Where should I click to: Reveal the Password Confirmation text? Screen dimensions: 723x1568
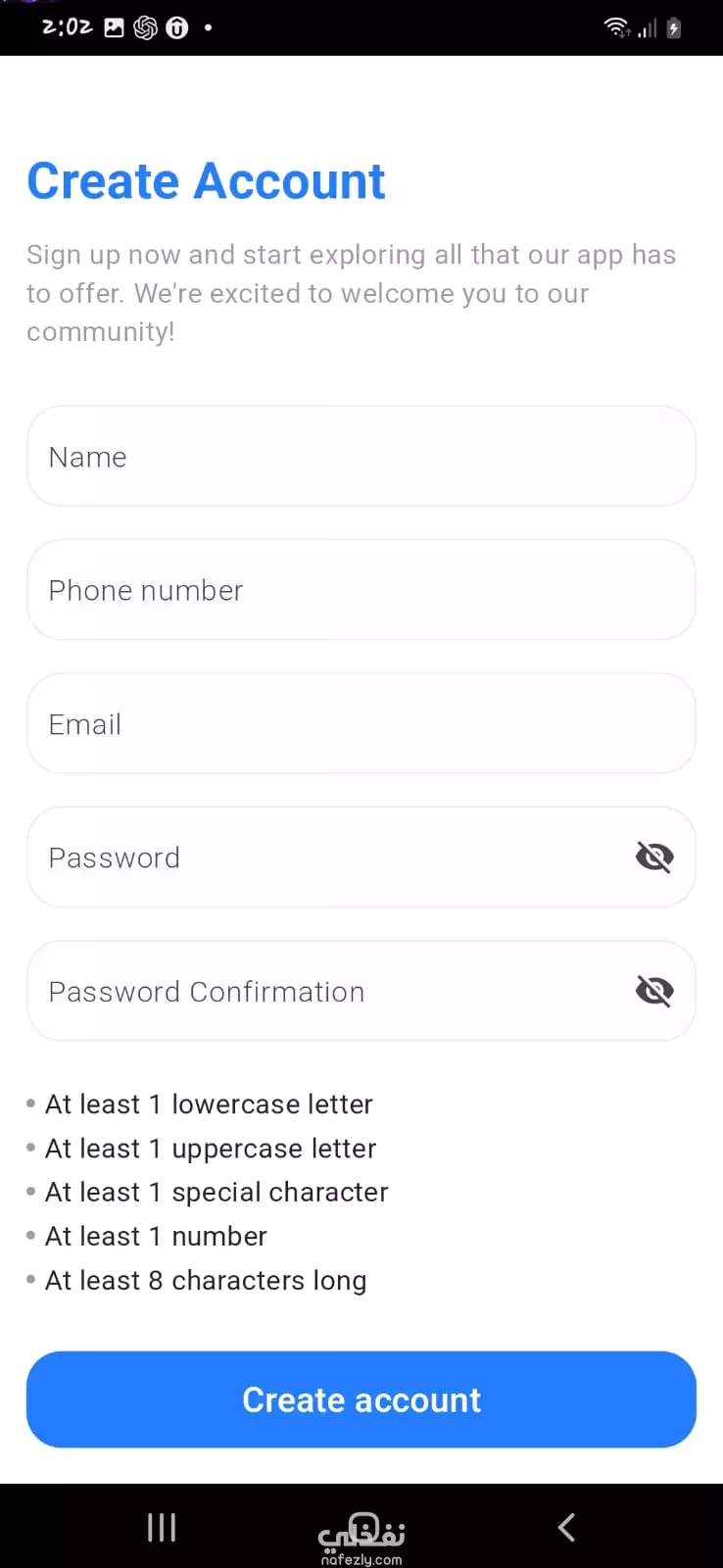click(654, 991)
